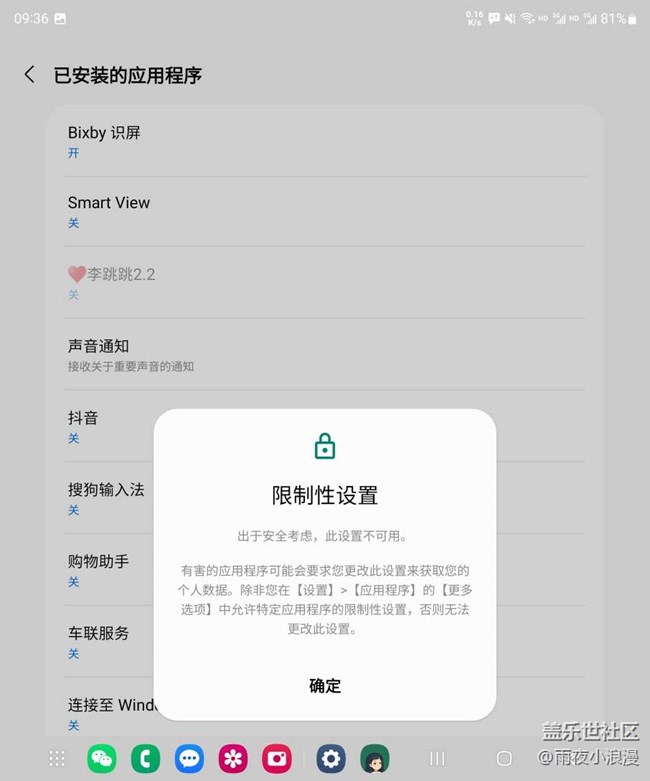Launch Gallery from the taskbar

pyautogui.click(x=233, y=758)
